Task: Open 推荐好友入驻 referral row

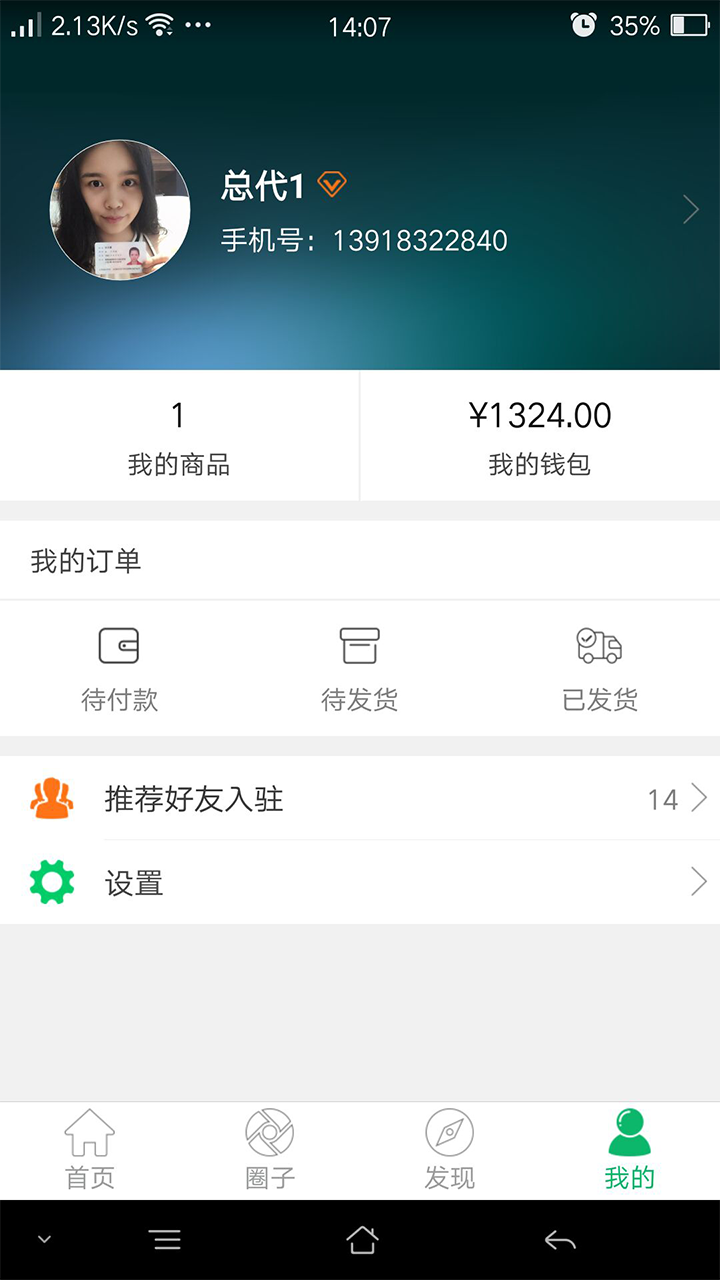Action: coord(360,799)
